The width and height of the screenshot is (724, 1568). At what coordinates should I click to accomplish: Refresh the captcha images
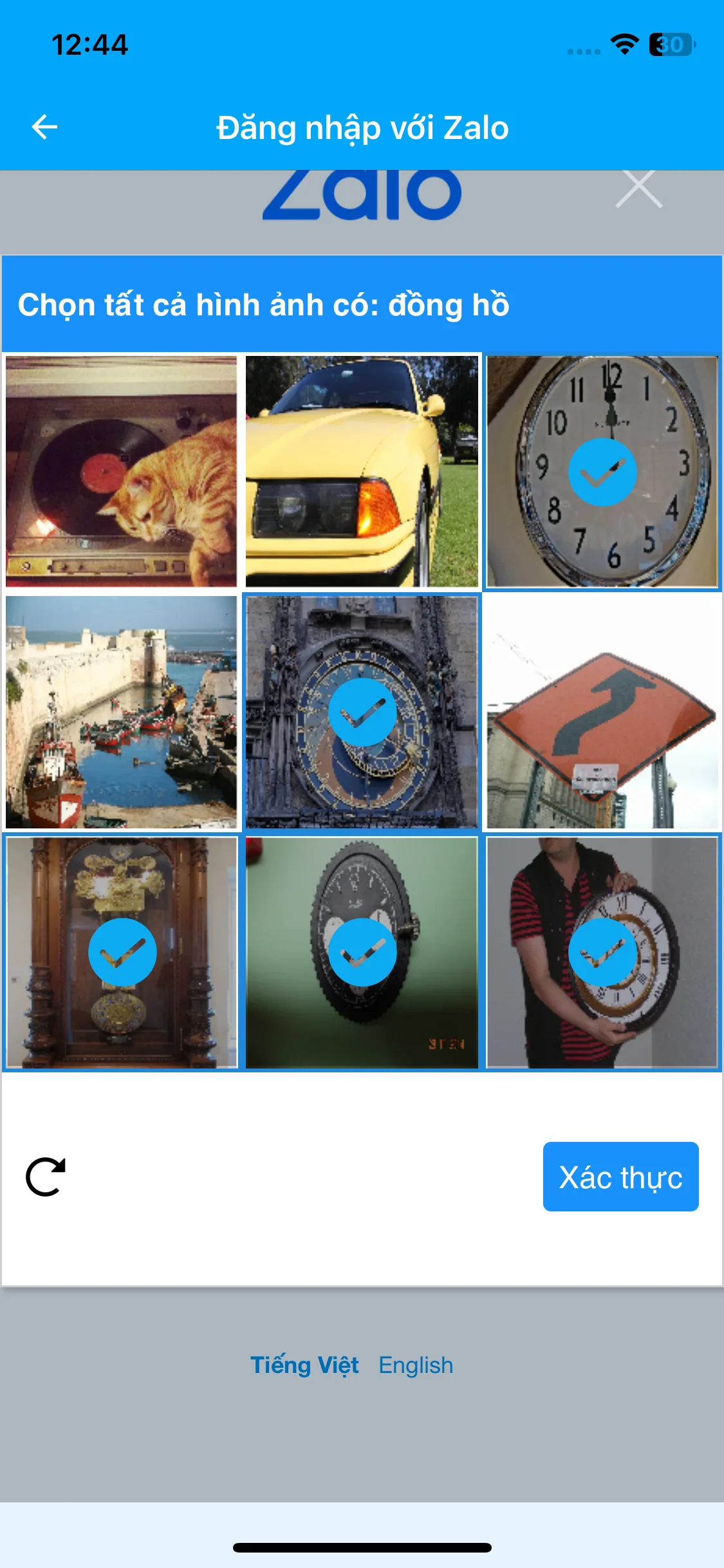(x=46, y=1176)
